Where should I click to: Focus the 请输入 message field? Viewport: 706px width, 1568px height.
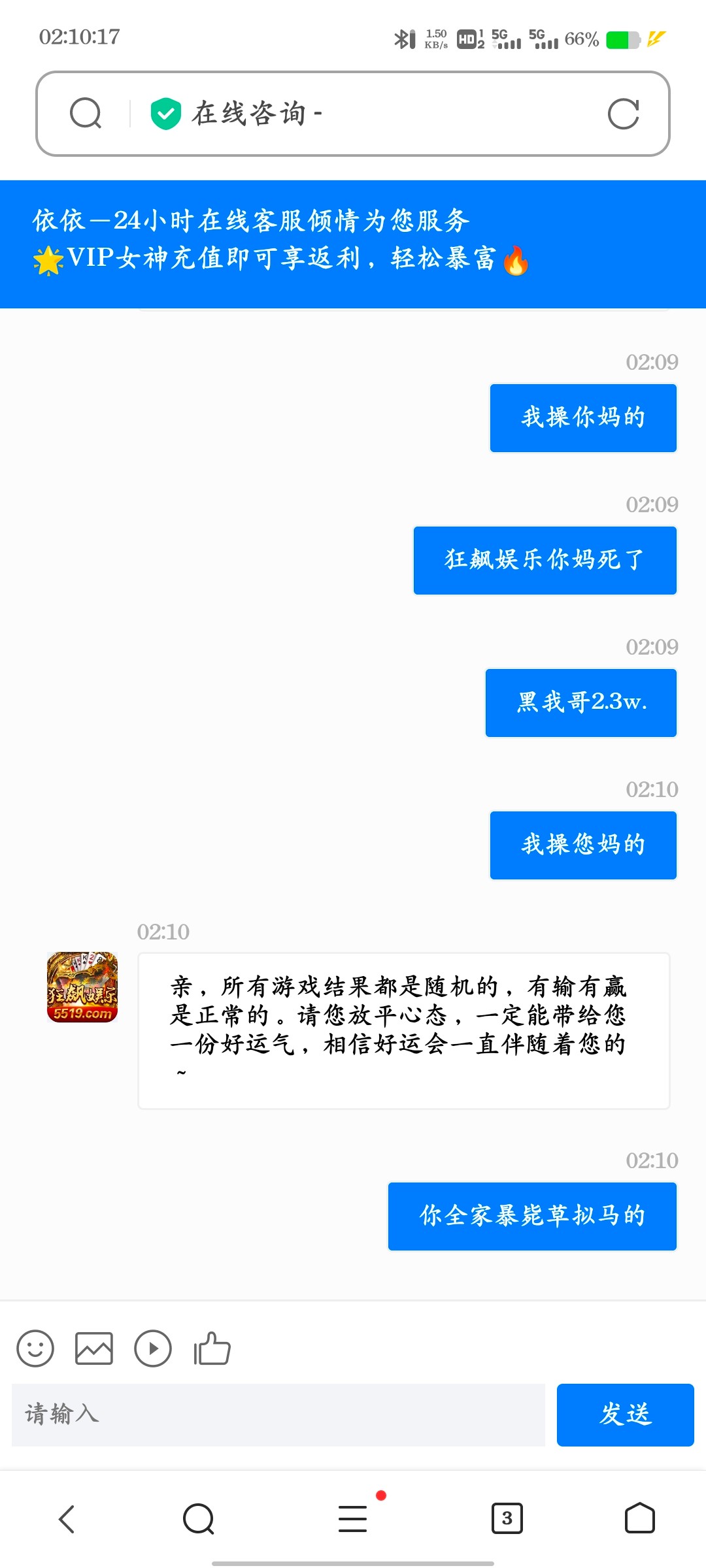(278, 1414)
